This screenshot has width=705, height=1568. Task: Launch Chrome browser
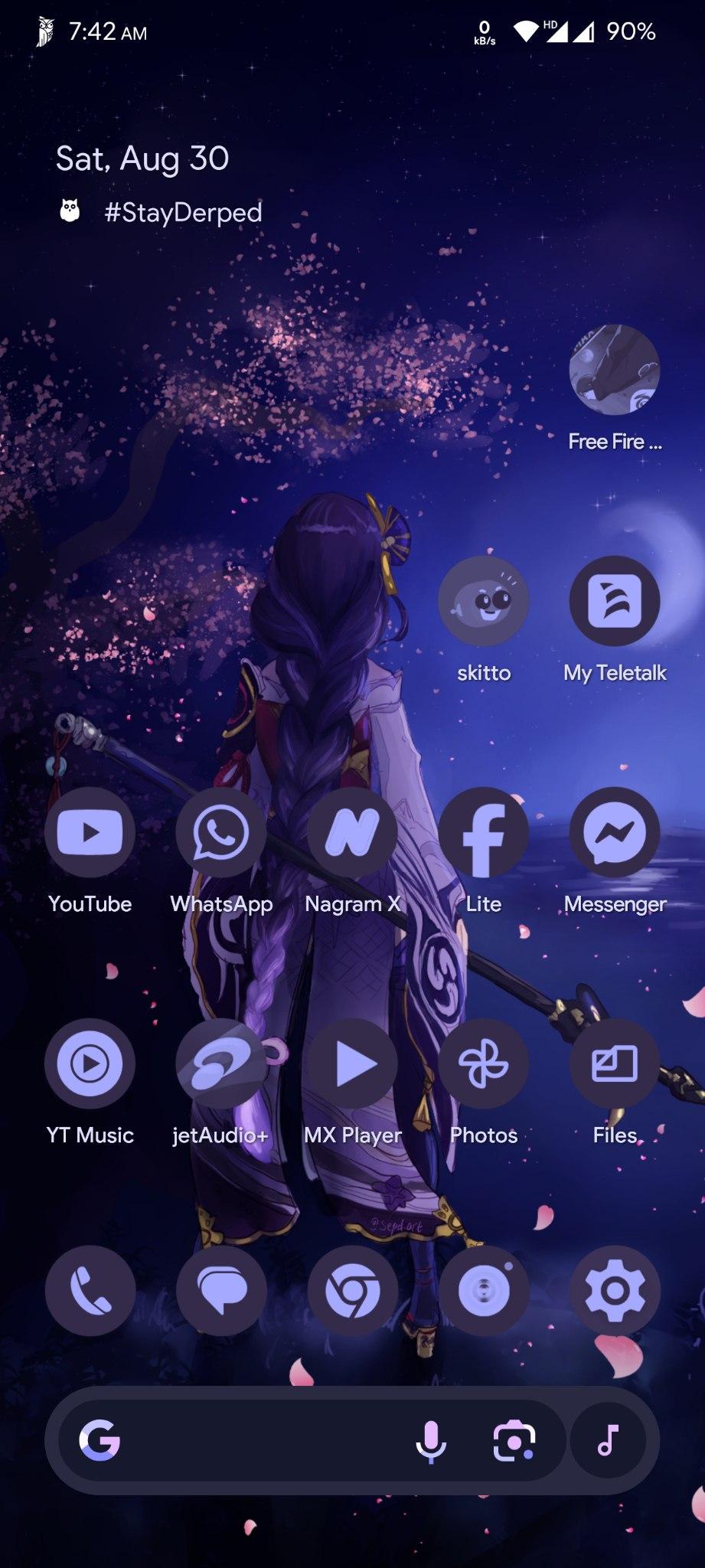(x=352, y=1291)
